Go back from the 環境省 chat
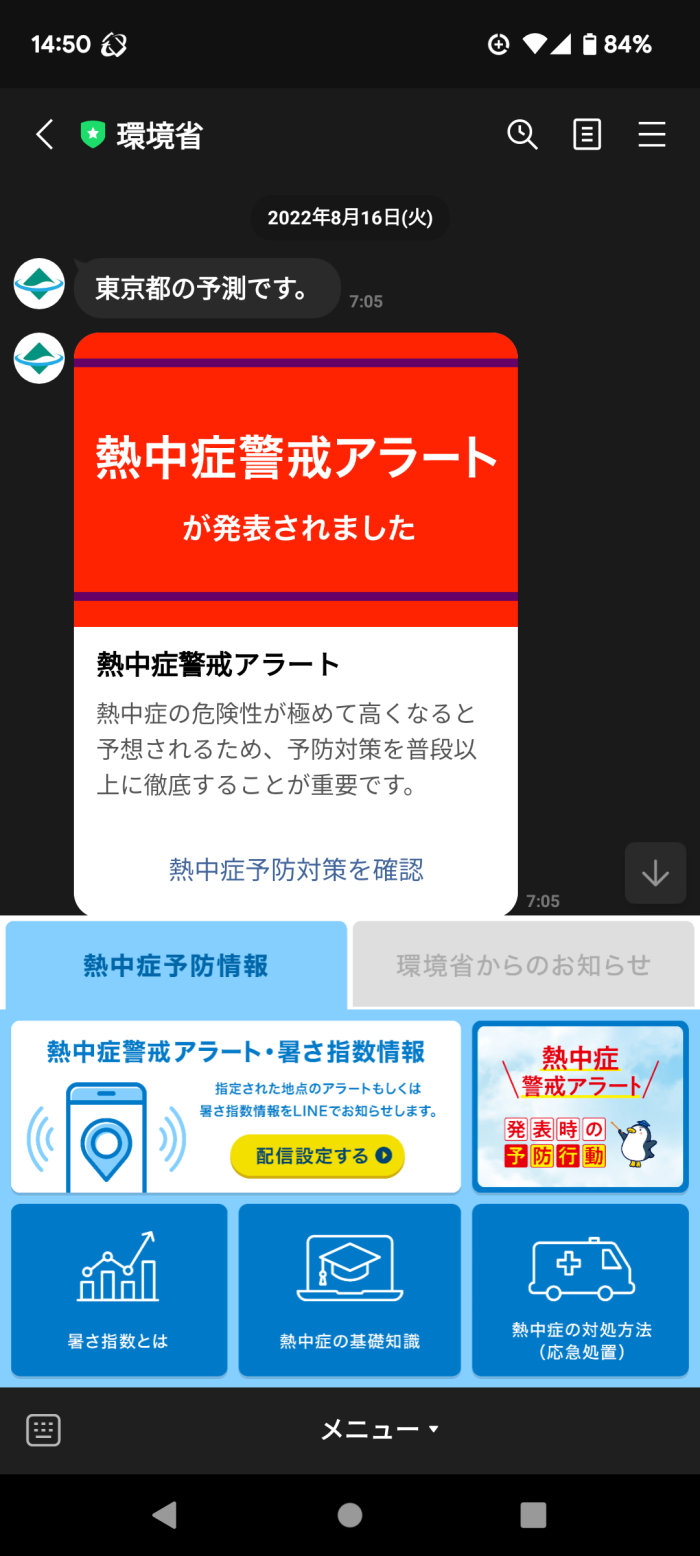The image size is (700, 1556). (44, 135)
